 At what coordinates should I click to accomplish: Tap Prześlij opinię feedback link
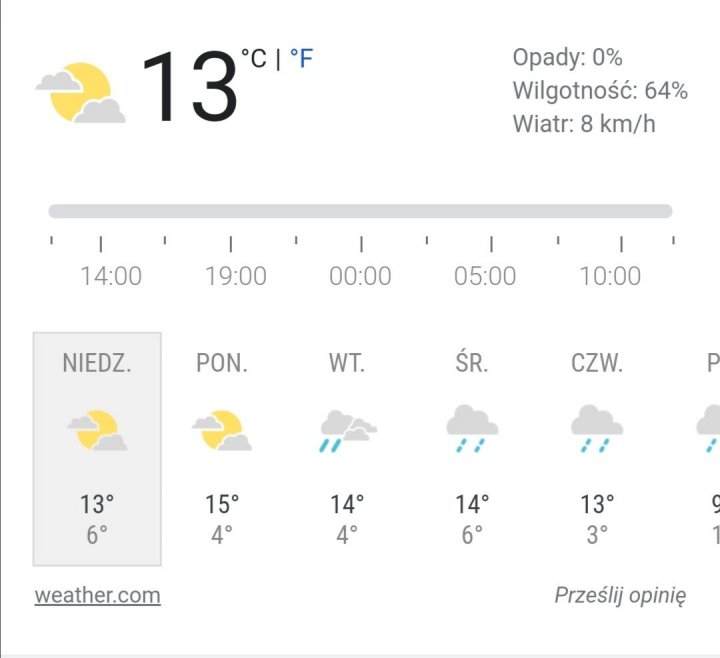coord(620,595)
